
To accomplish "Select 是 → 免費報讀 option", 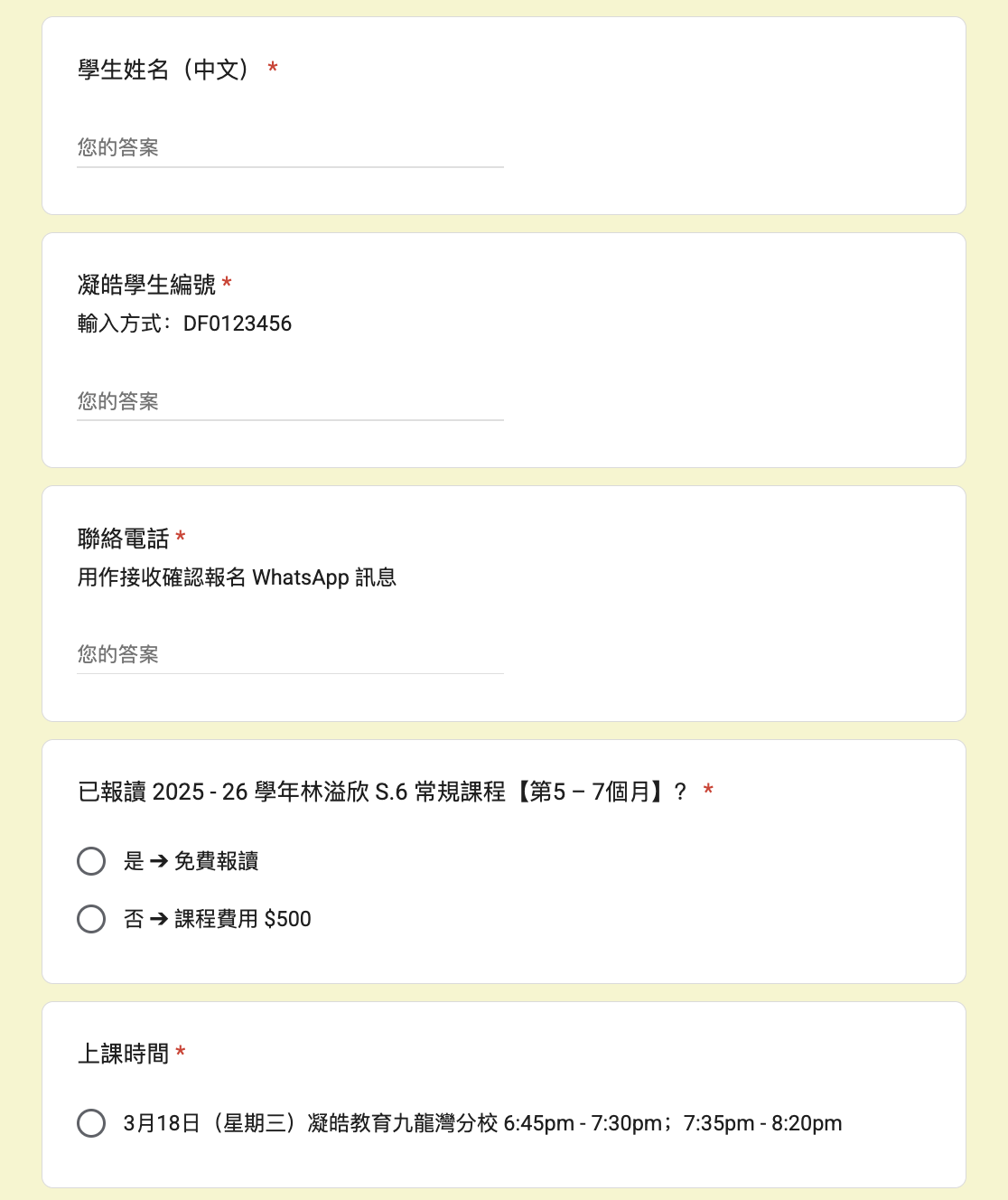I will point(91,861).
